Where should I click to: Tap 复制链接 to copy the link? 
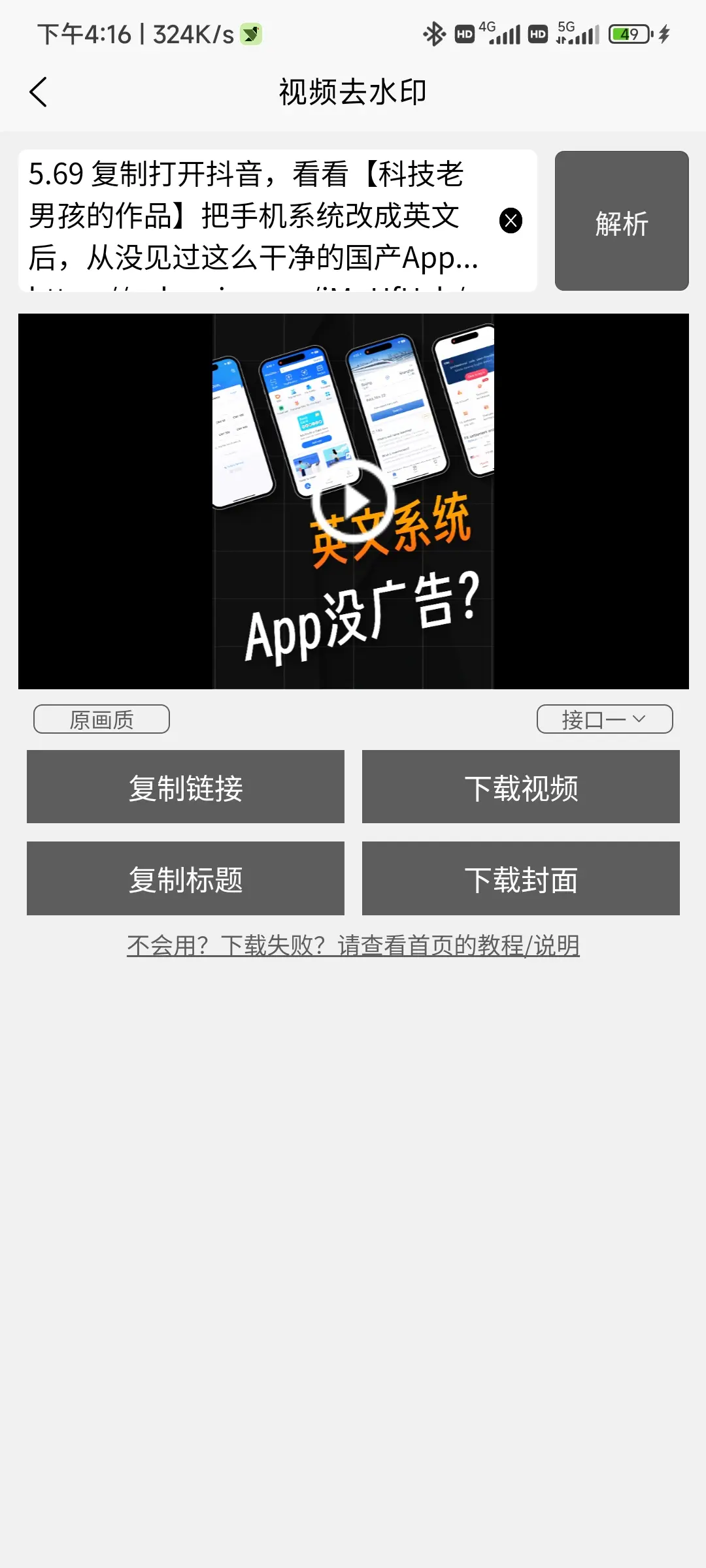coord(185,787)
